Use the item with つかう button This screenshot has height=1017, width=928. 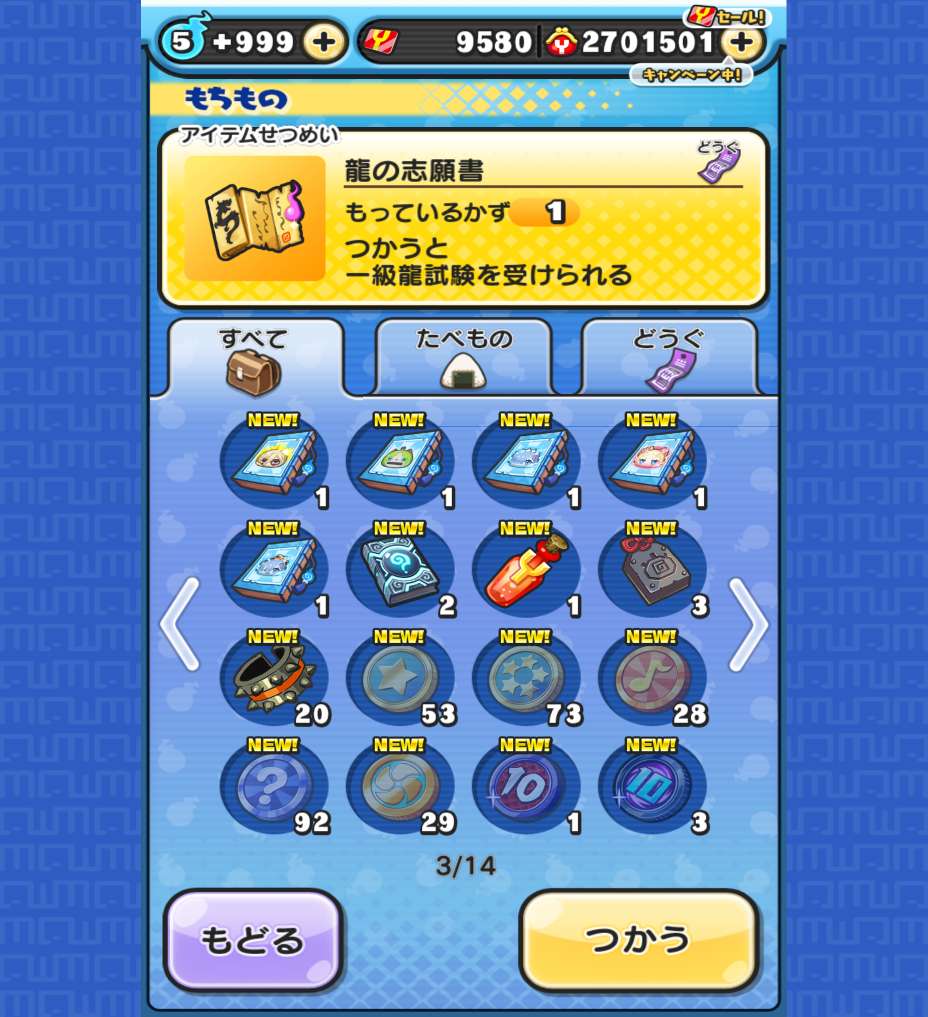[x=638, y=940]
